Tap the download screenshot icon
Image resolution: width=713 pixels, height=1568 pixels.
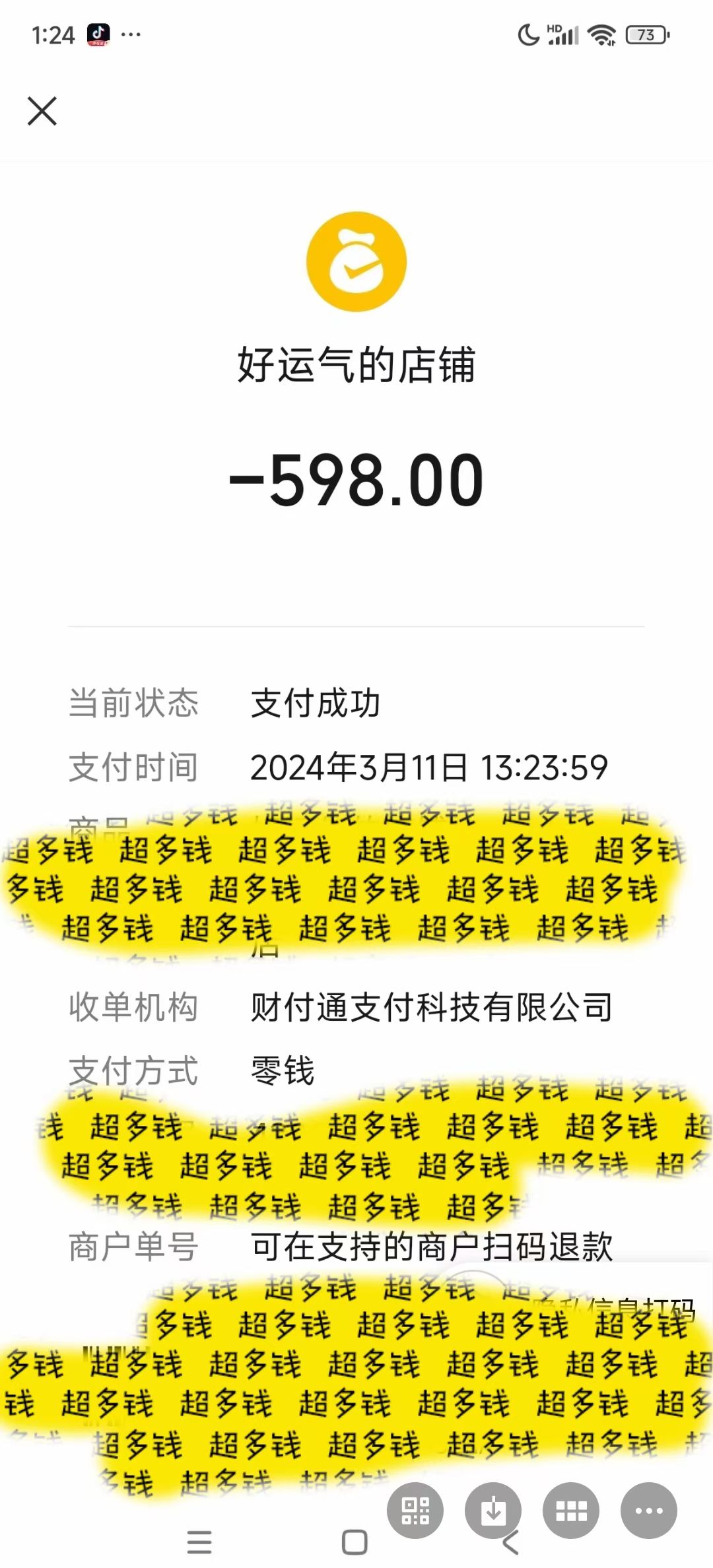[x=494, y=1511]
